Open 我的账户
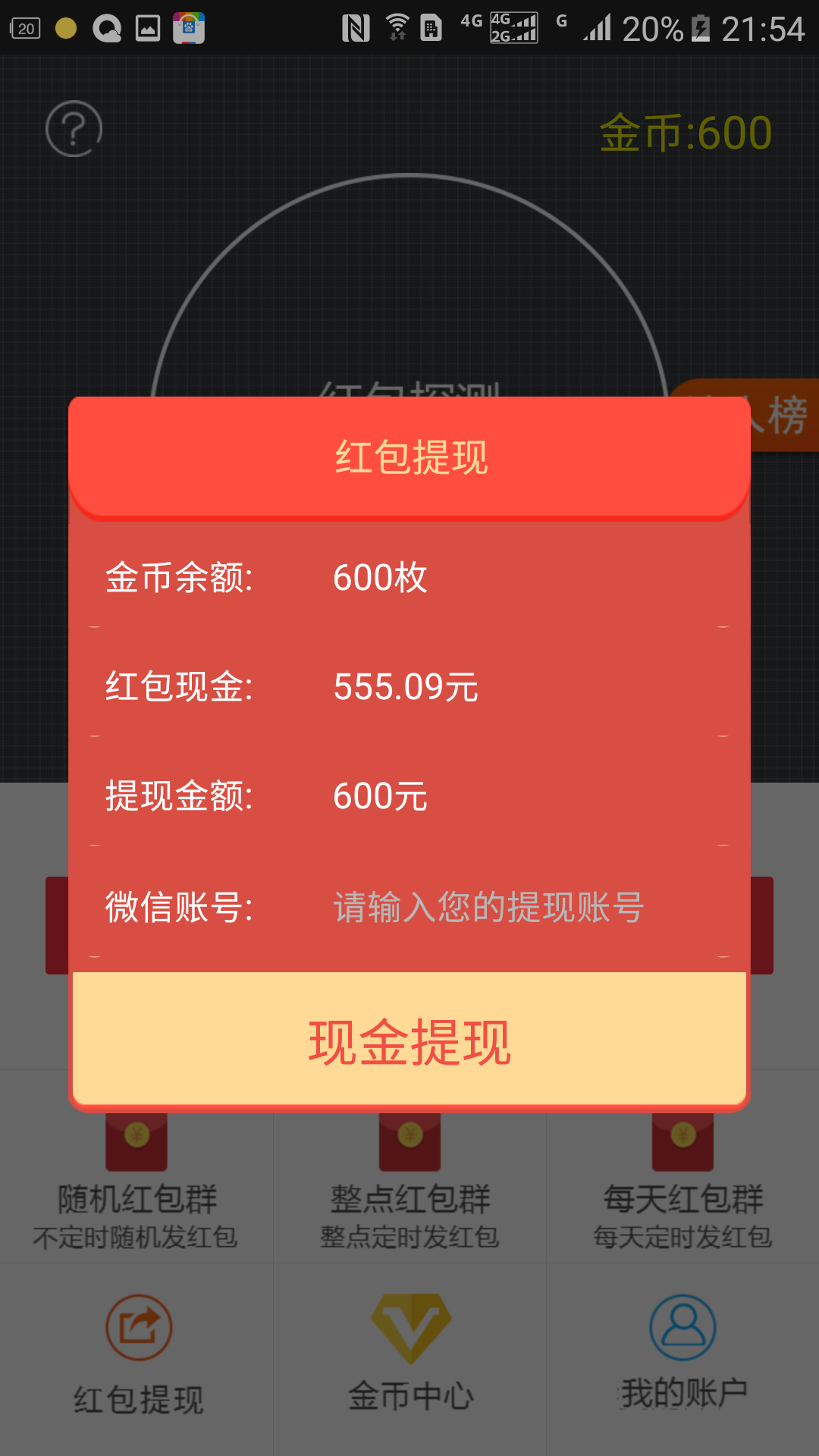This screenshot has width=819, height=1456. point(682,1354)
